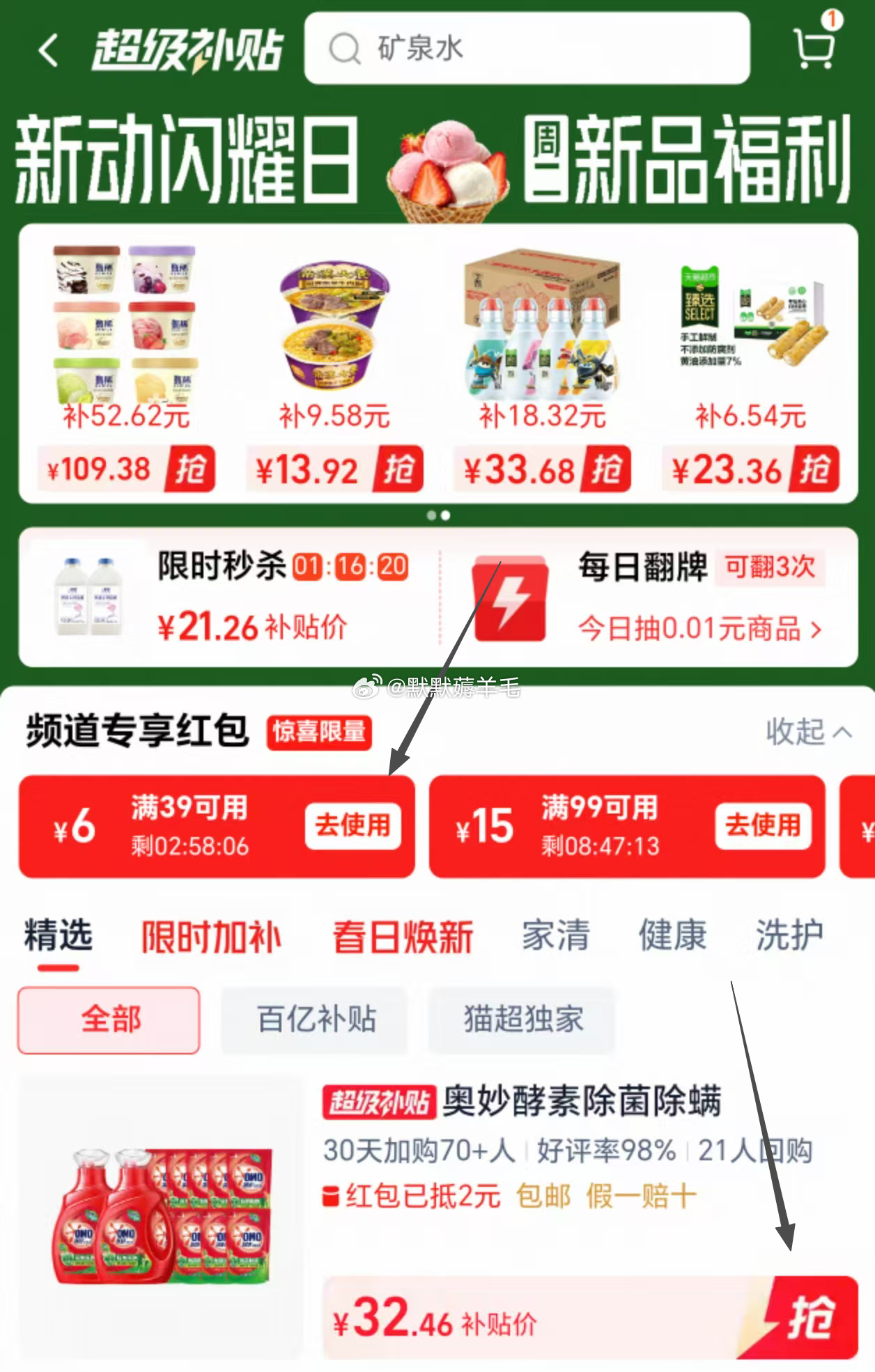
Task: Switch to the 家清 tab
Action: tap(555, 935)
